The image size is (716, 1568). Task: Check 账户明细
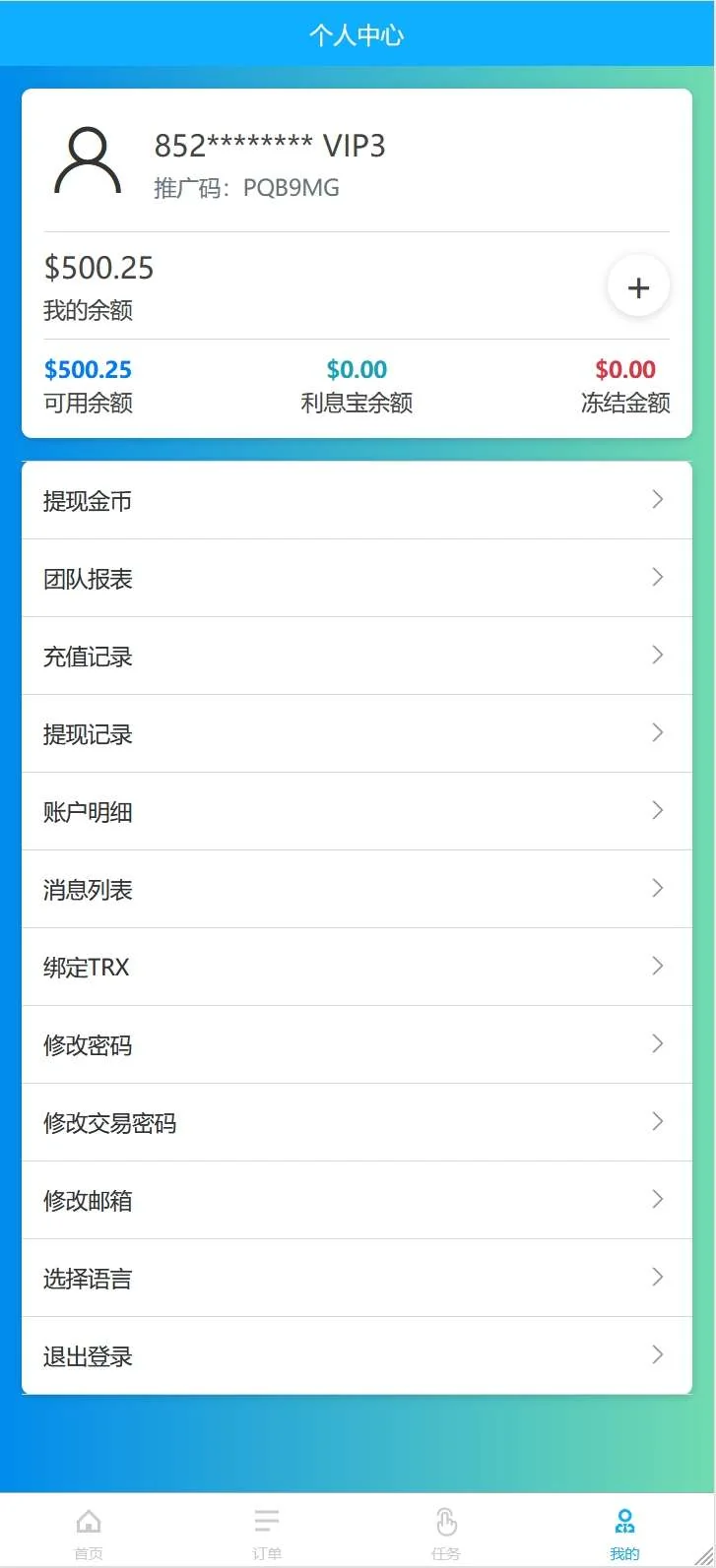357,812
